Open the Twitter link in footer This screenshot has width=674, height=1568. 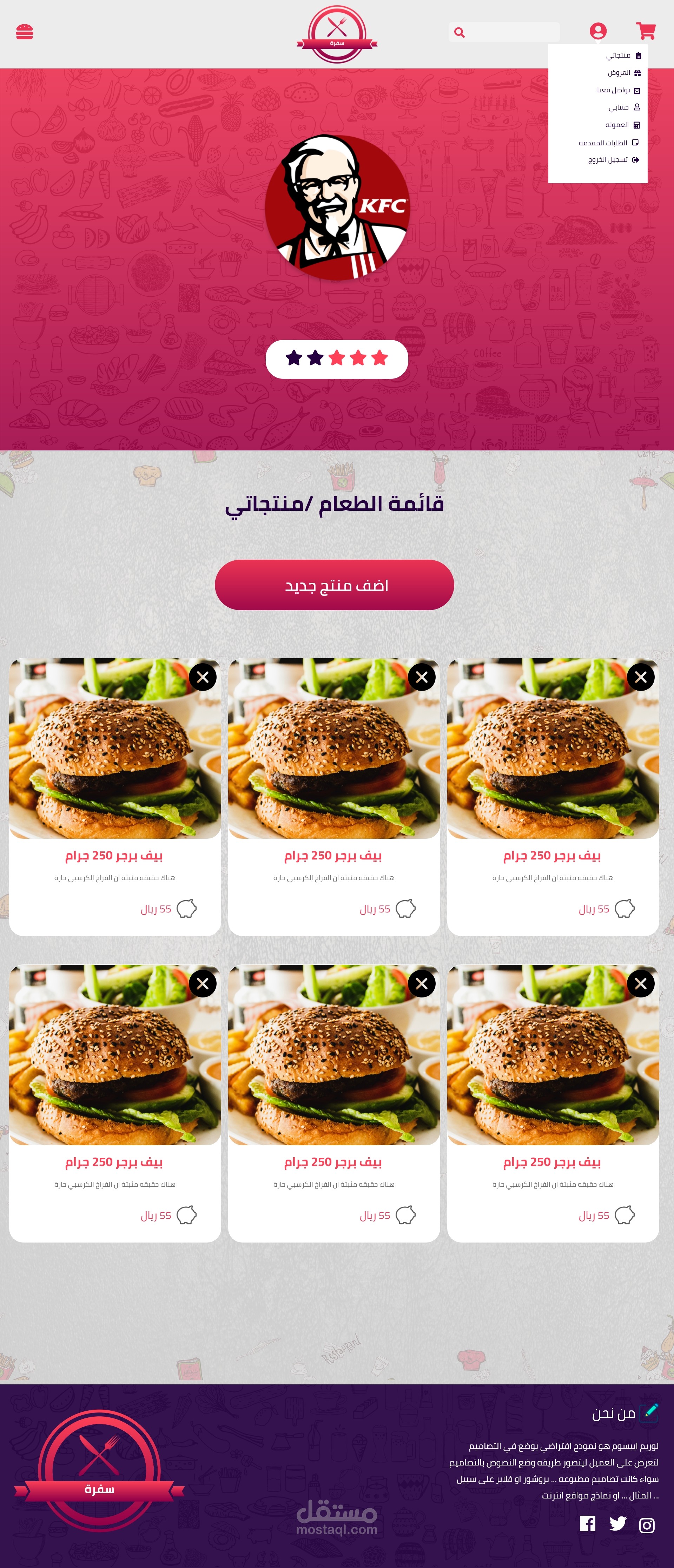click(x=618, y=1523)
